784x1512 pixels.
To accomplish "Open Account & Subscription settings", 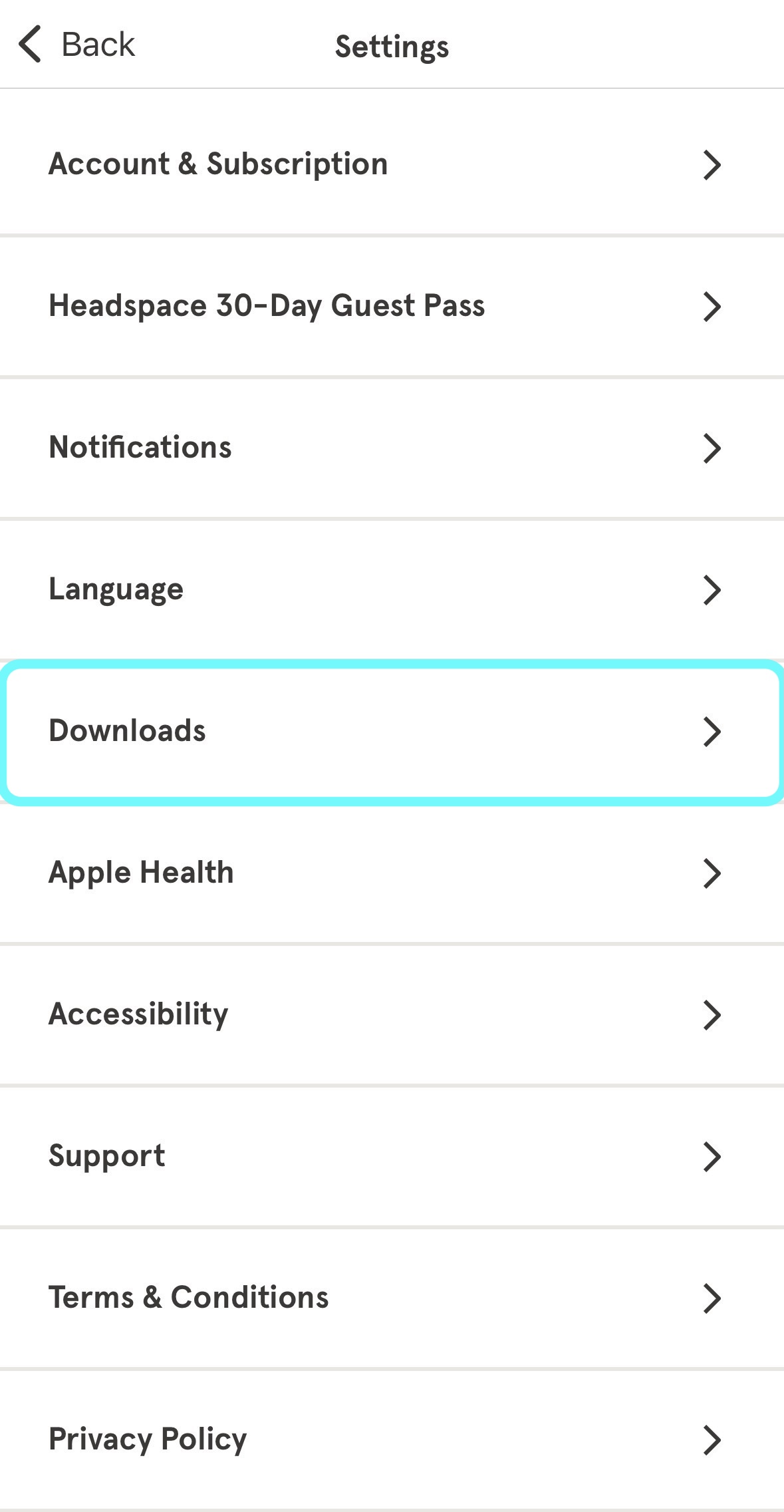I will [392, 164].
